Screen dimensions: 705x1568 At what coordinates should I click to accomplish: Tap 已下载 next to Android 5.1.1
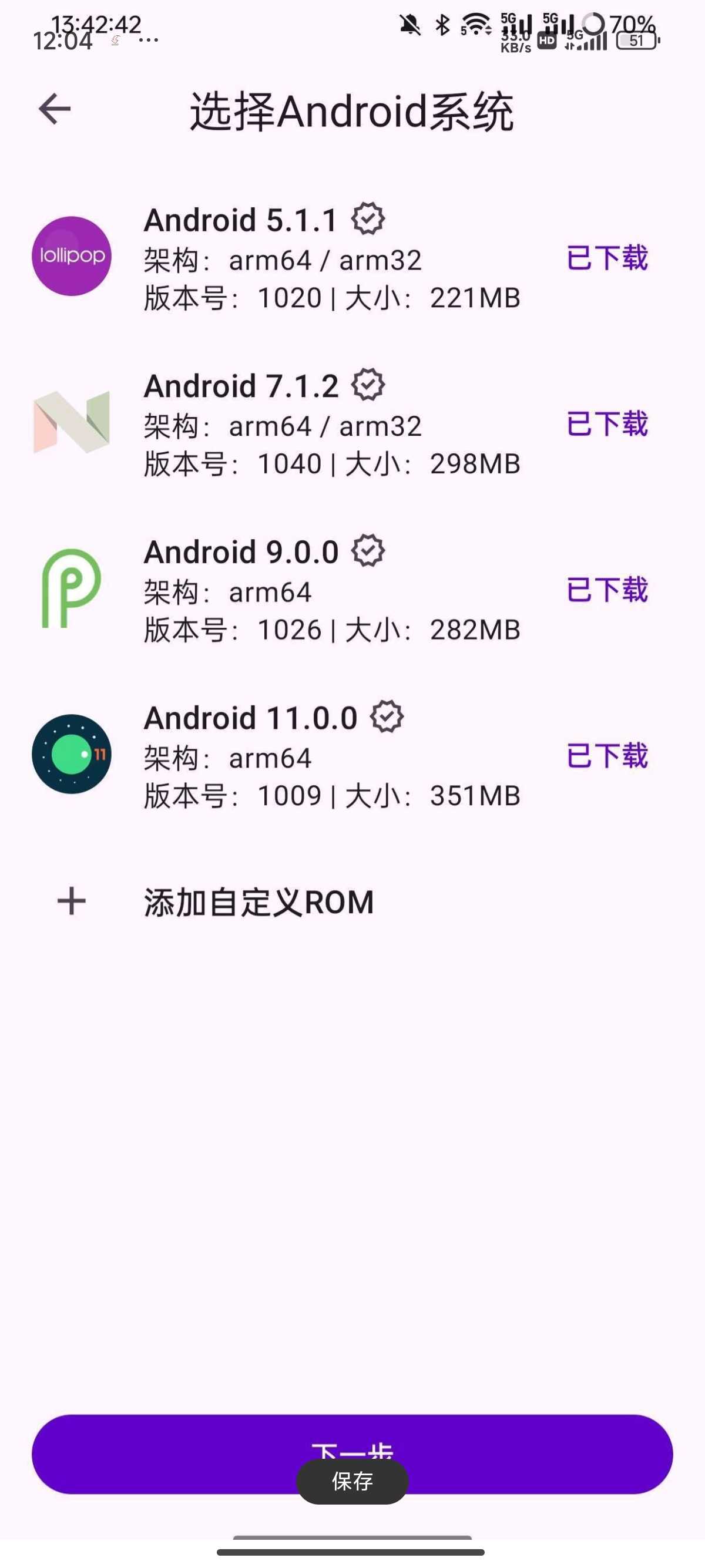pos(607,258)
